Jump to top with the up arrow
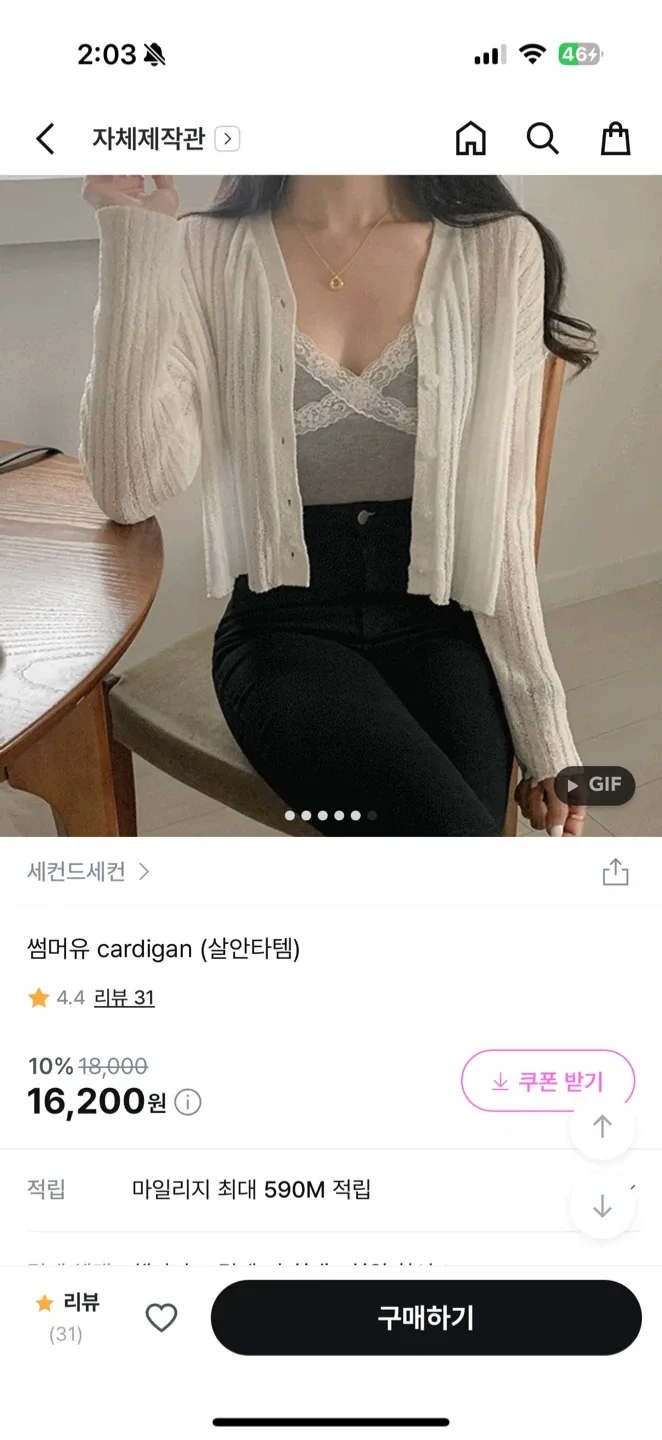 click(602, 1127)
